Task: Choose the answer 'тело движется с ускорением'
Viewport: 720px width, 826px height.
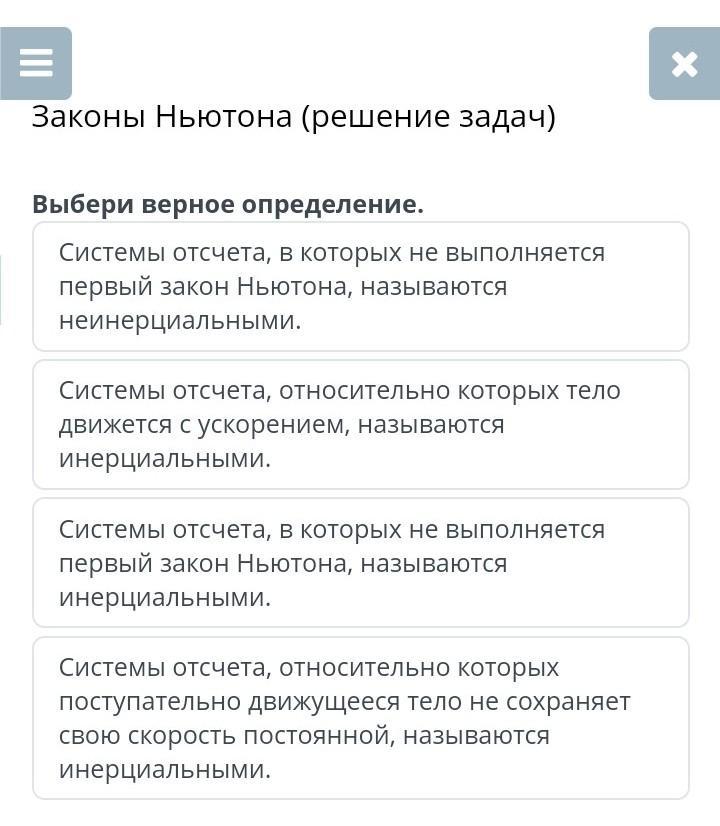Action: 360,425
